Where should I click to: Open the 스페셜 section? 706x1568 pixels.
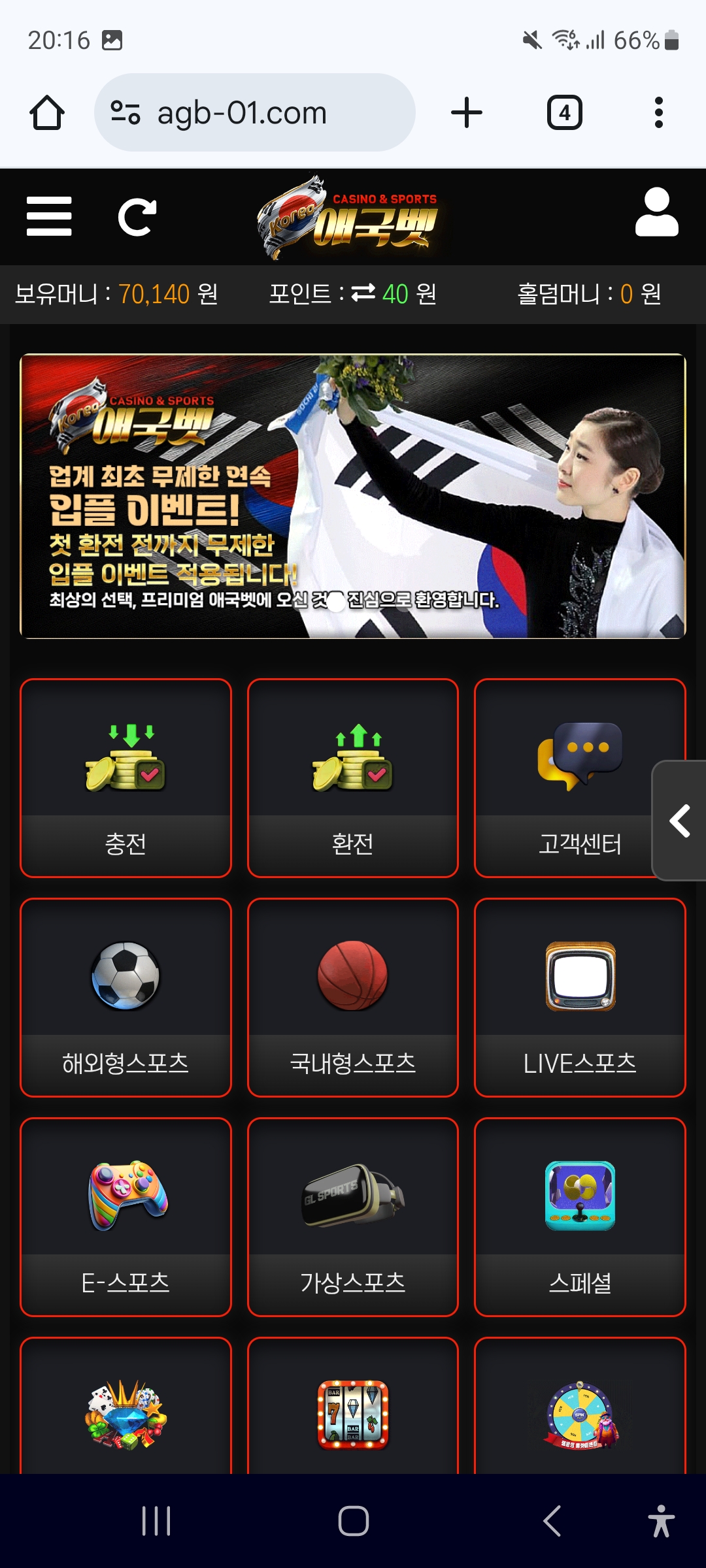pyautogui.click(x=580, y=1217)
